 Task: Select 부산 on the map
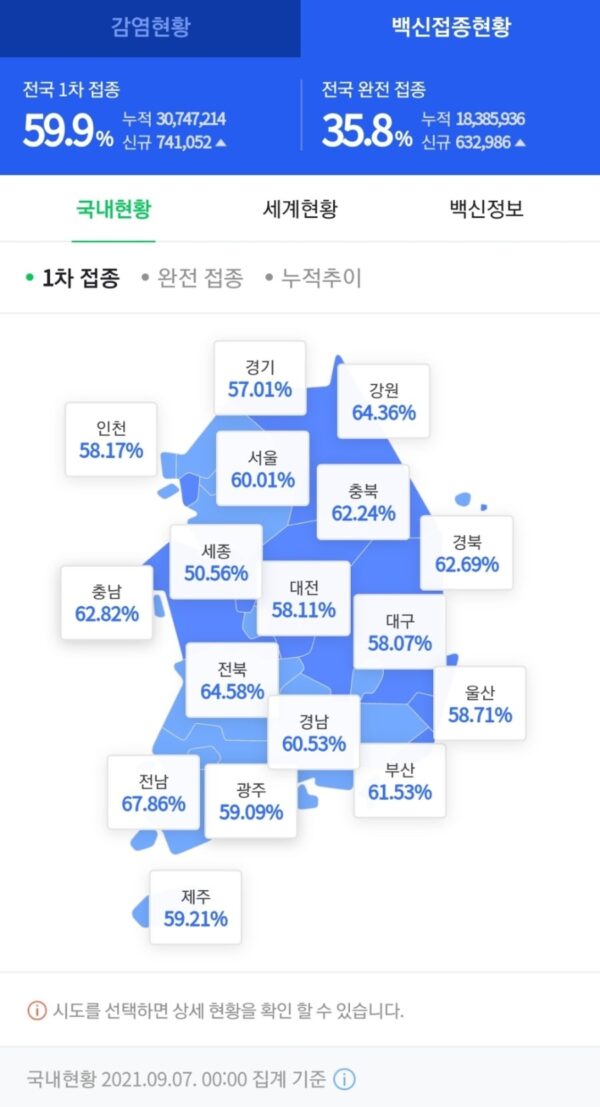[399, 780]
